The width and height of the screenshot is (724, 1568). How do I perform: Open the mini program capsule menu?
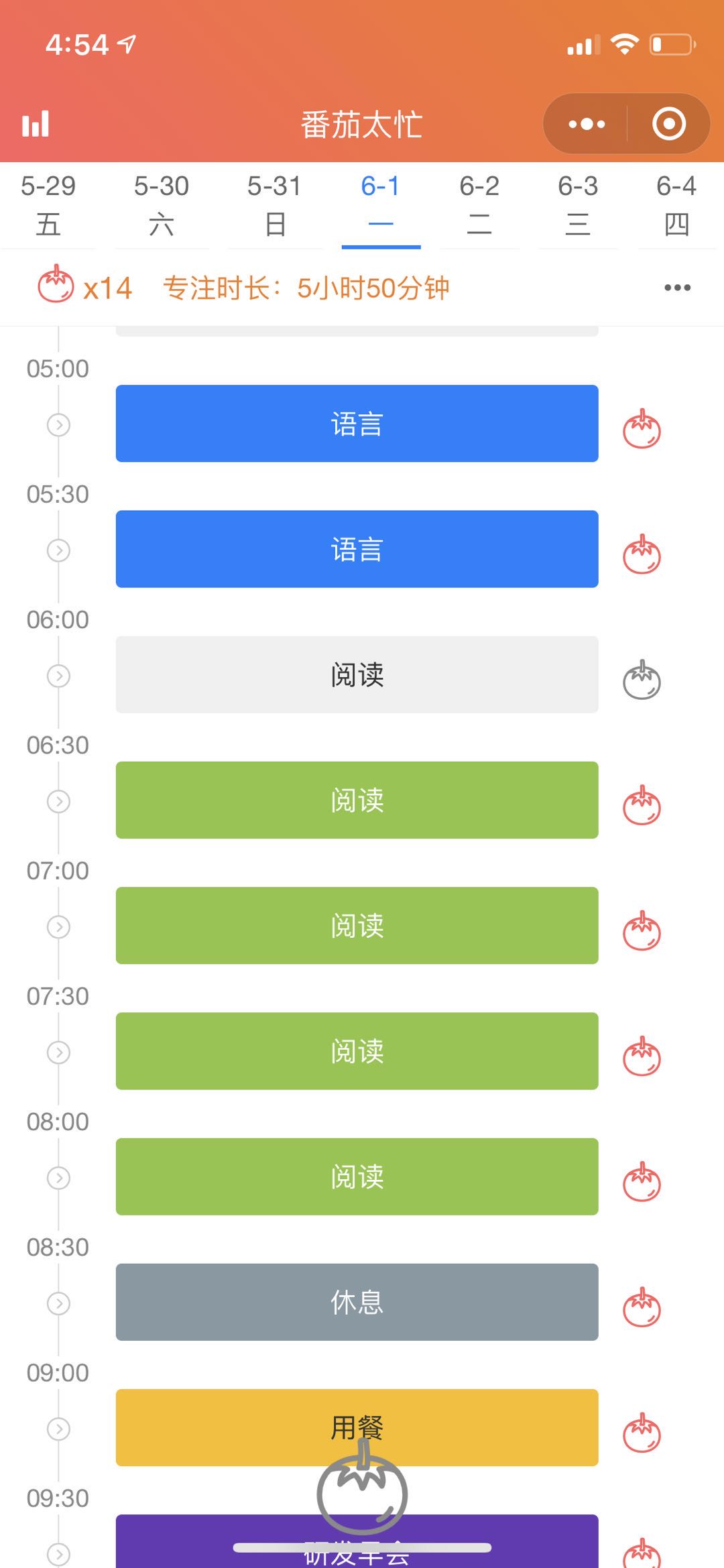point(587,124)
